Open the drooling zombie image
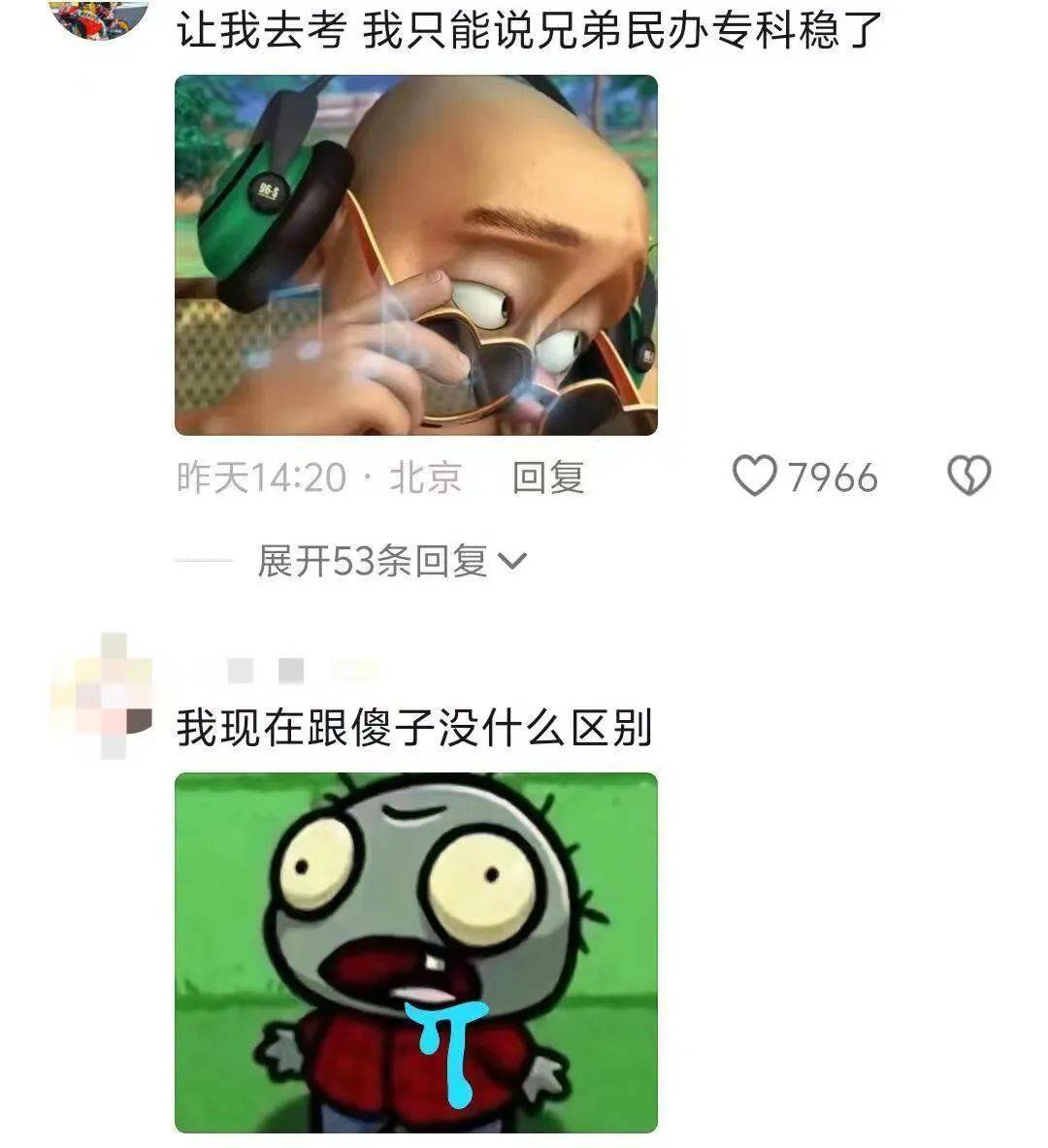Screen dimensions: 1048x1148 415,952
